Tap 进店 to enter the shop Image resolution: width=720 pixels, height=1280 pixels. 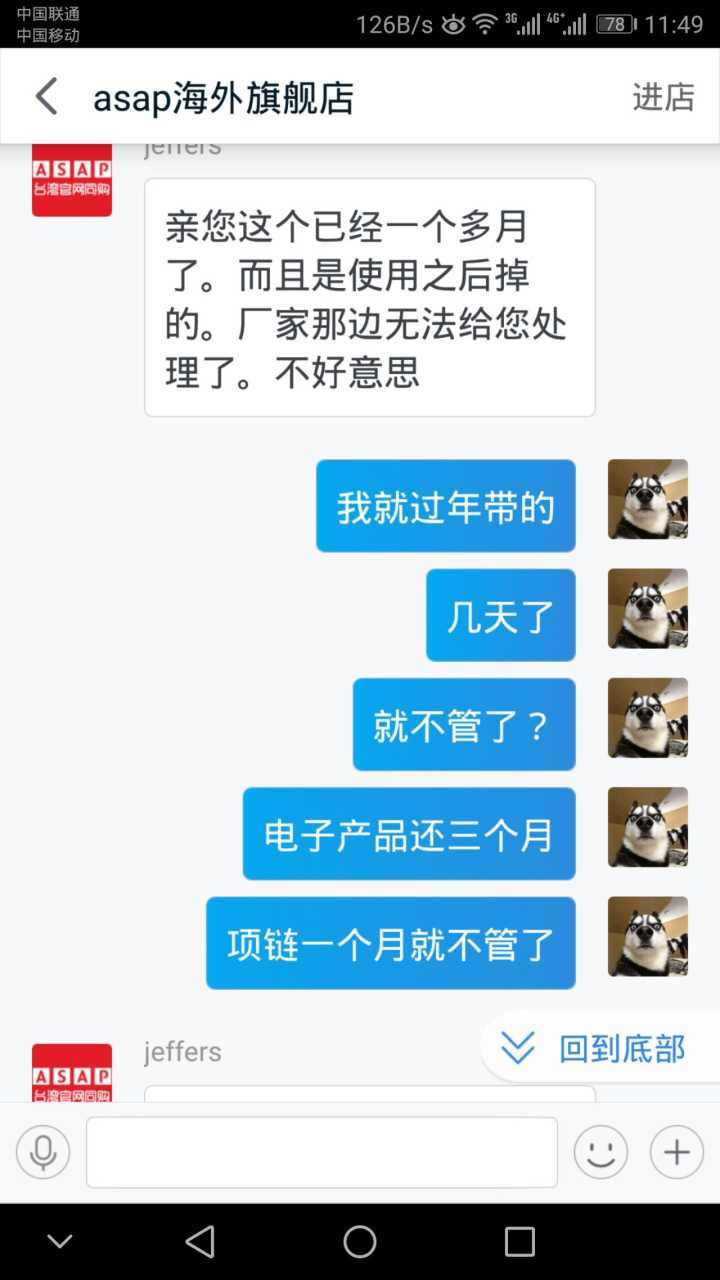coord(663,97)
